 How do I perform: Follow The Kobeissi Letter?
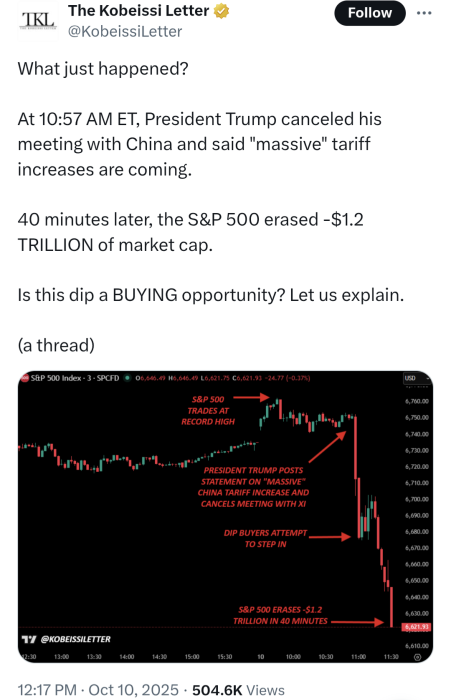[369, 13]
